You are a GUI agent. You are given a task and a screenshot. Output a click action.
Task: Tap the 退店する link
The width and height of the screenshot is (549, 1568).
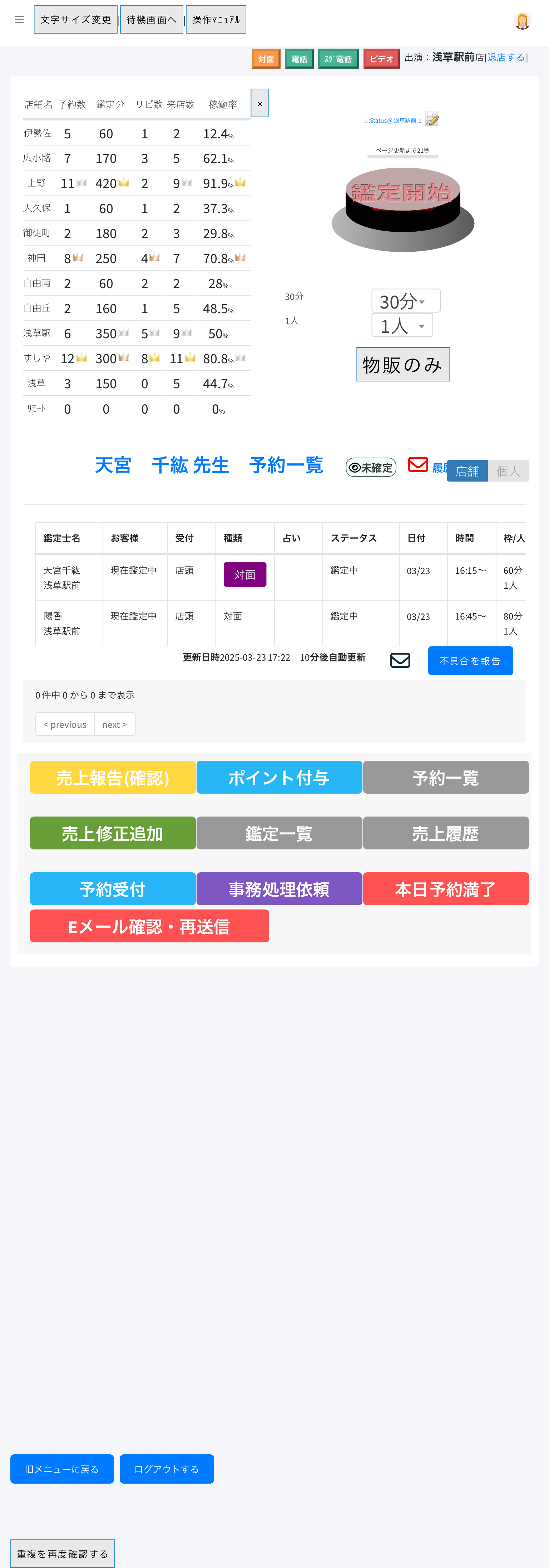[x=506, y=57]
